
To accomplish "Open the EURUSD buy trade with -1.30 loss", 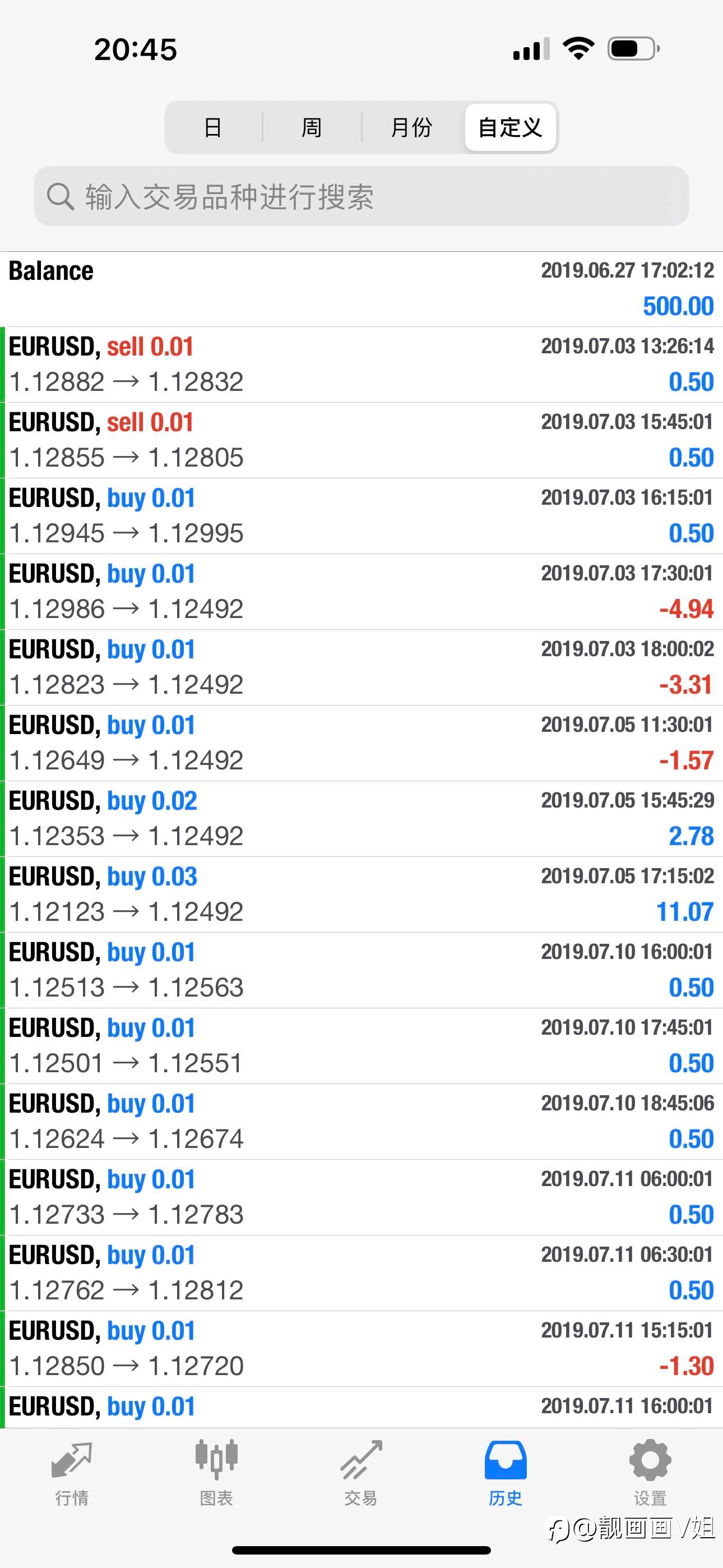I will tap(361, 1348).
